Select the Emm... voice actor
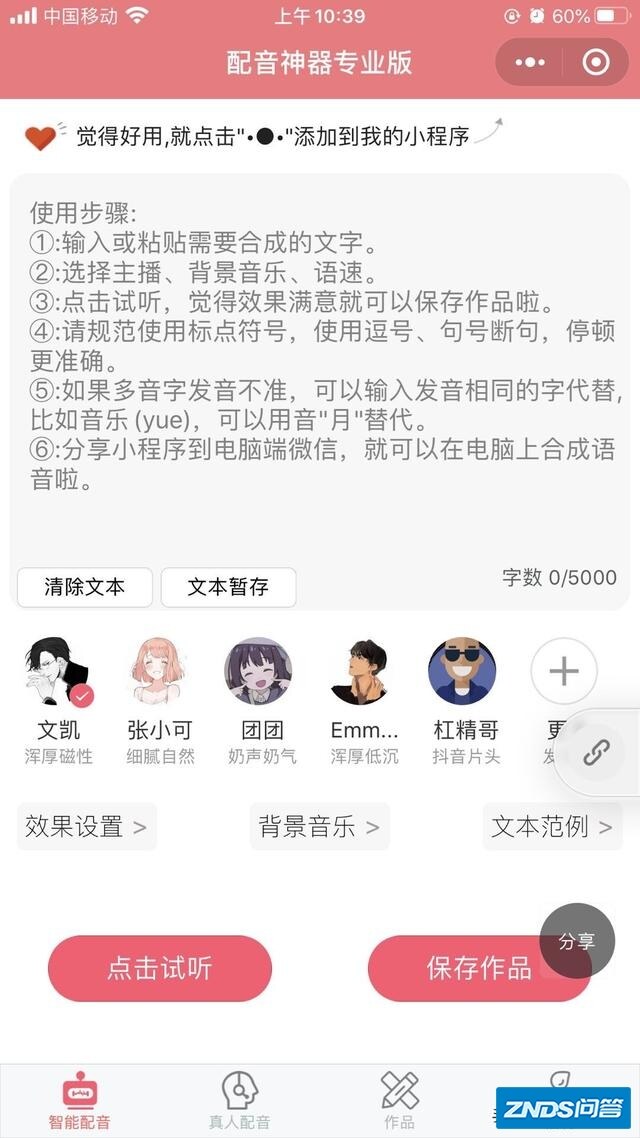The height and width of the screenshot is (1138, 640). point(363,672)
